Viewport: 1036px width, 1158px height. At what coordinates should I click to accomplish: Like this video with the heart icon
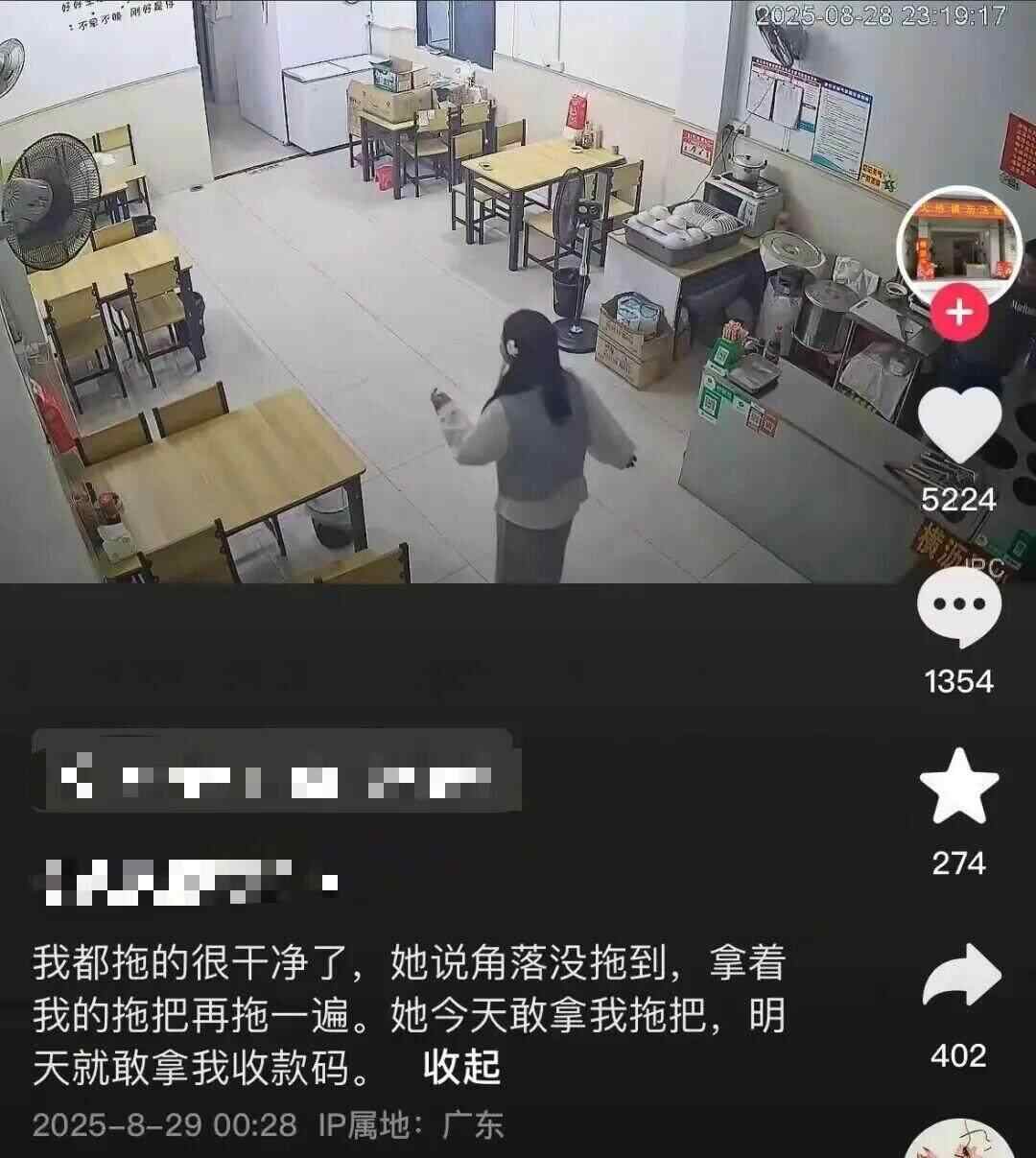pyautogui.click(x=958, y=423)
